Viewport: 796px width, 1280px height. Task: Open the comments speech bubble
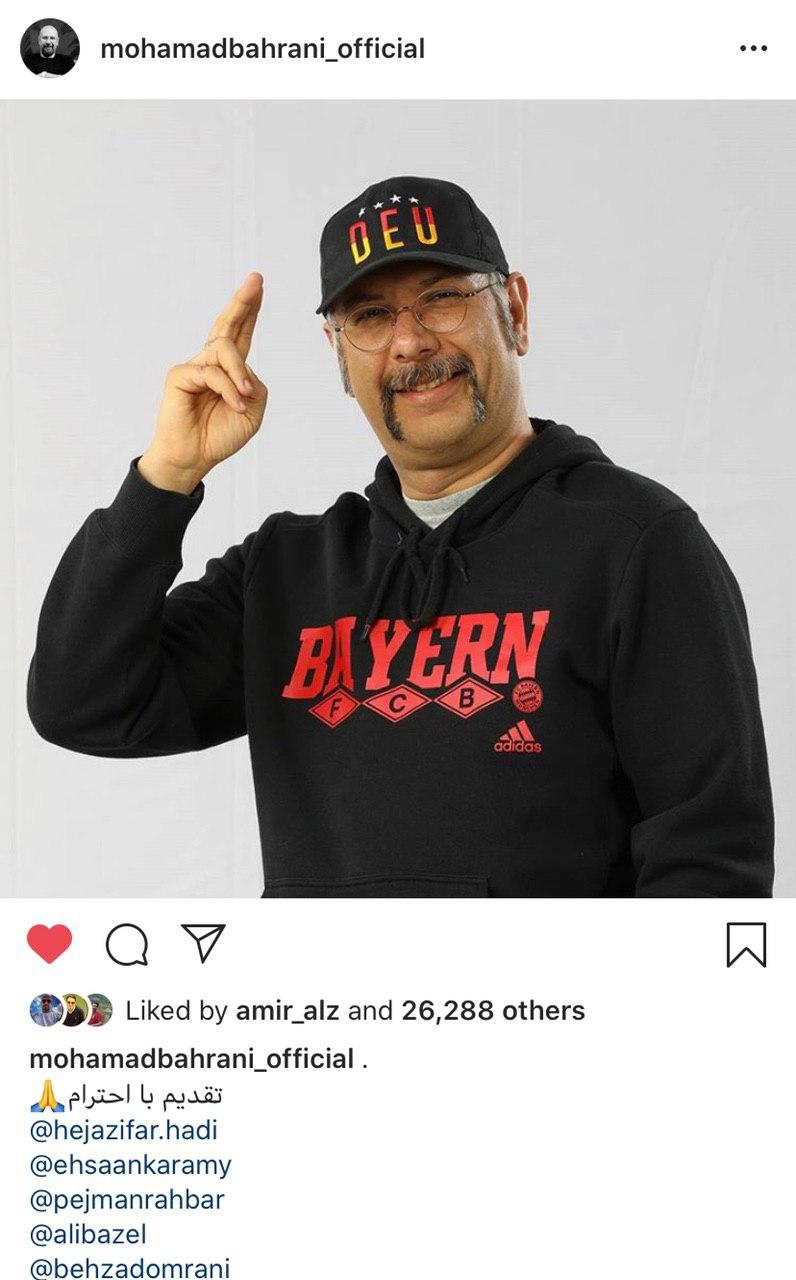pyautogui.click(x=127, y=944)
